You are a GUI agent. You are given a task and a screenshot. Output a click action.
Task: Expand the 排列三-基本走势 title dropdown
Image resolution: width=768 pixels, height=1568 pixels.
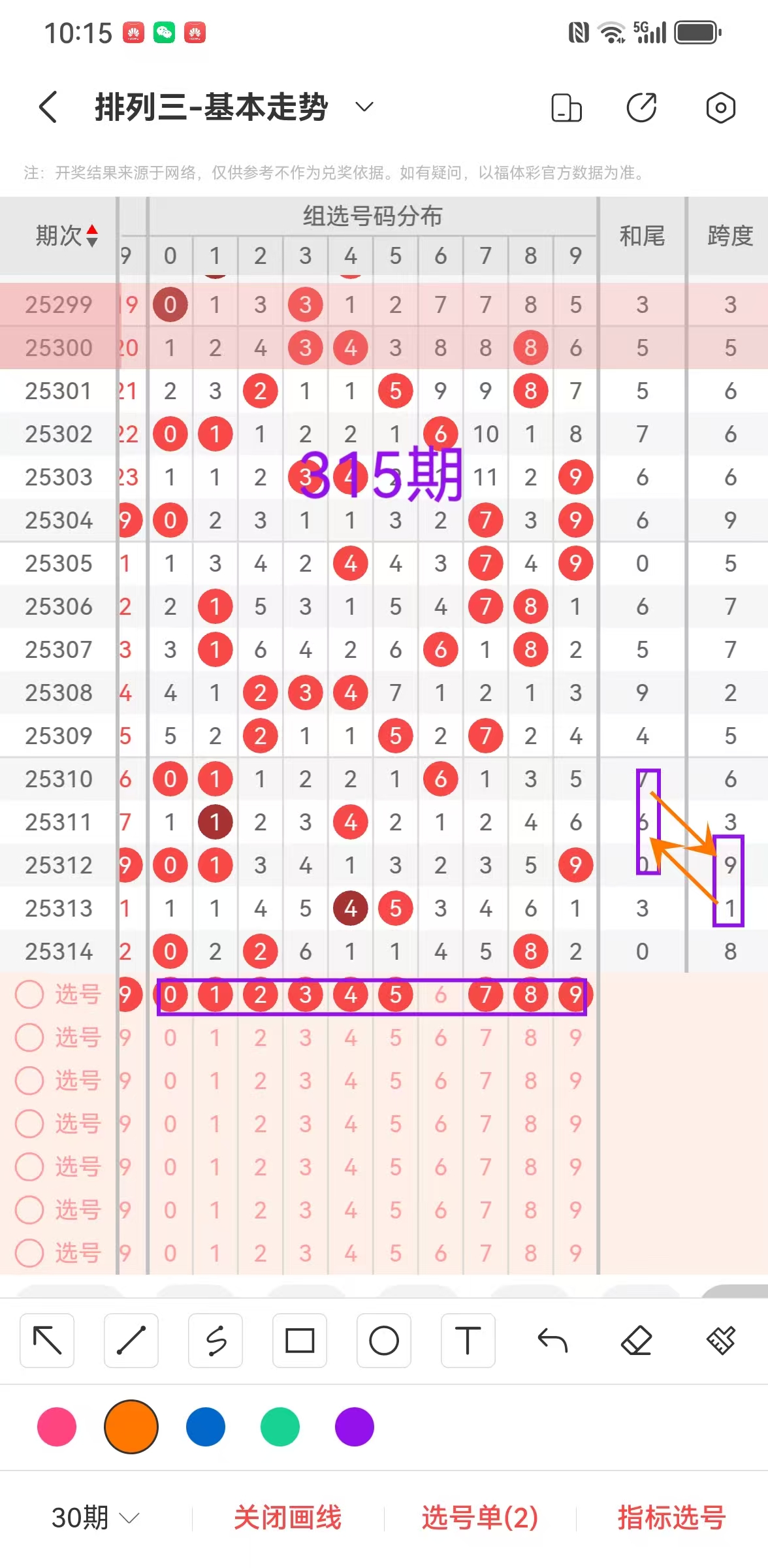tap(364, 107)
